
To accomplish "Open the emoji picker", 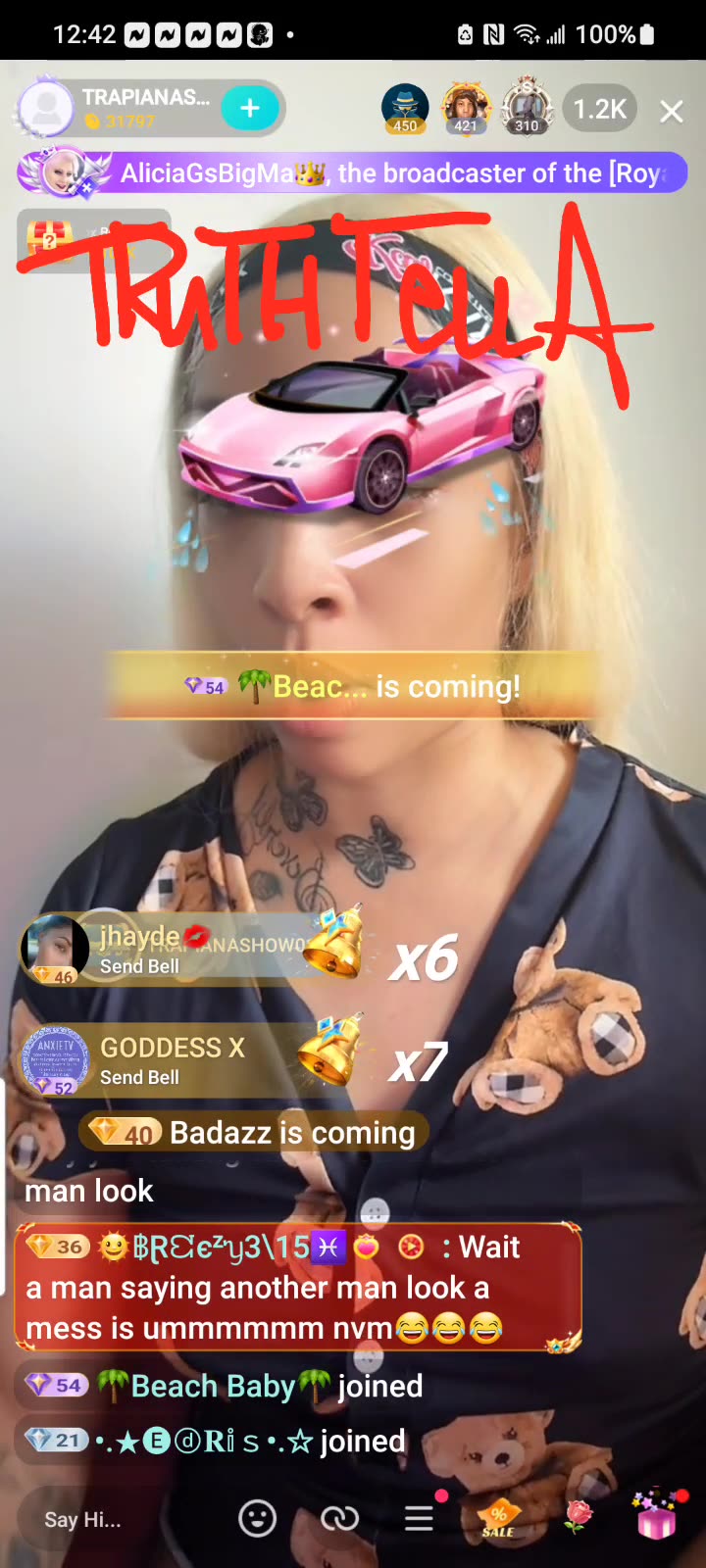I will pos(258,1519).
